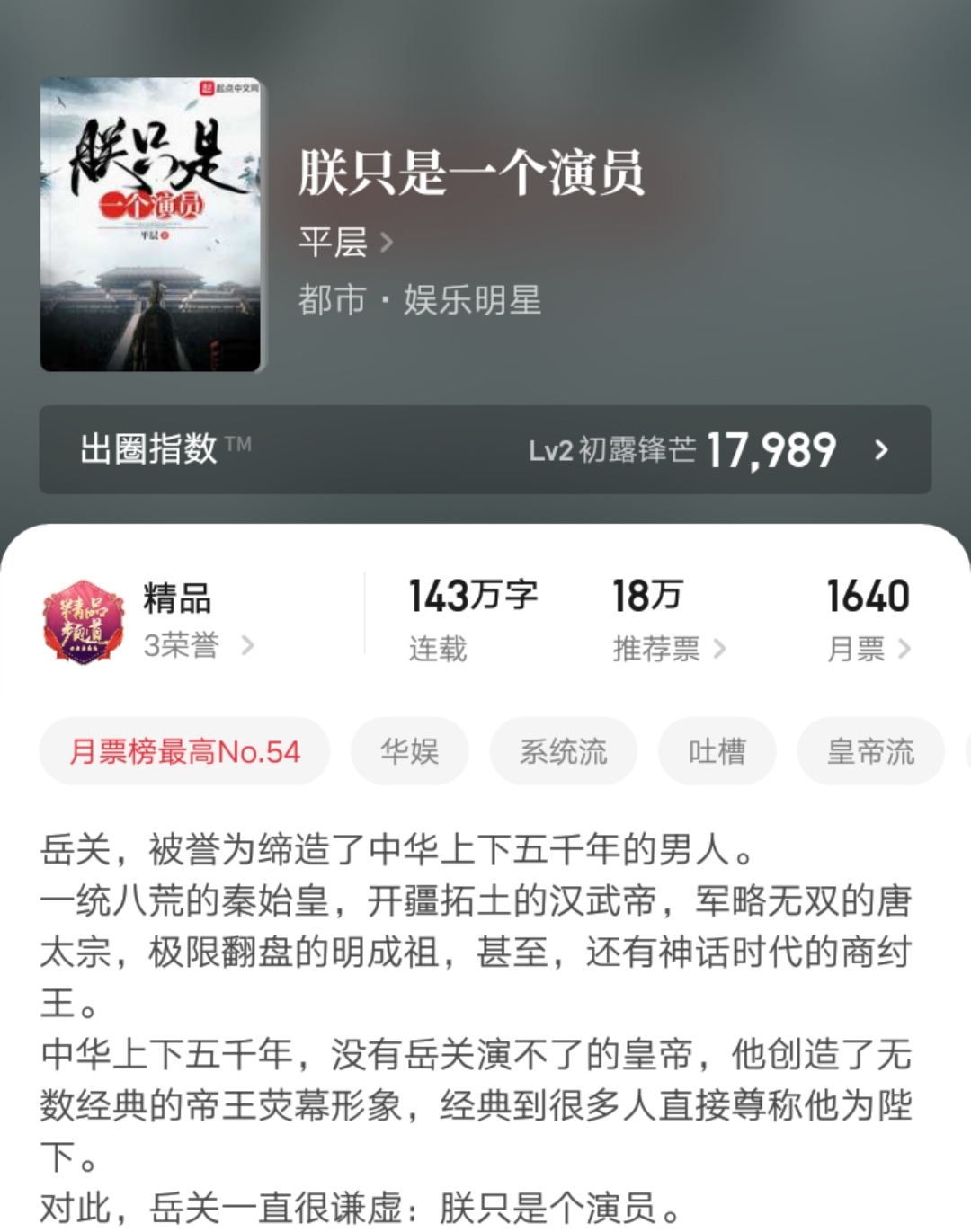Viewport: 971px width, 1232px height.
Task: Select the 皇帝流 tag pill
Action: point(869,751)
